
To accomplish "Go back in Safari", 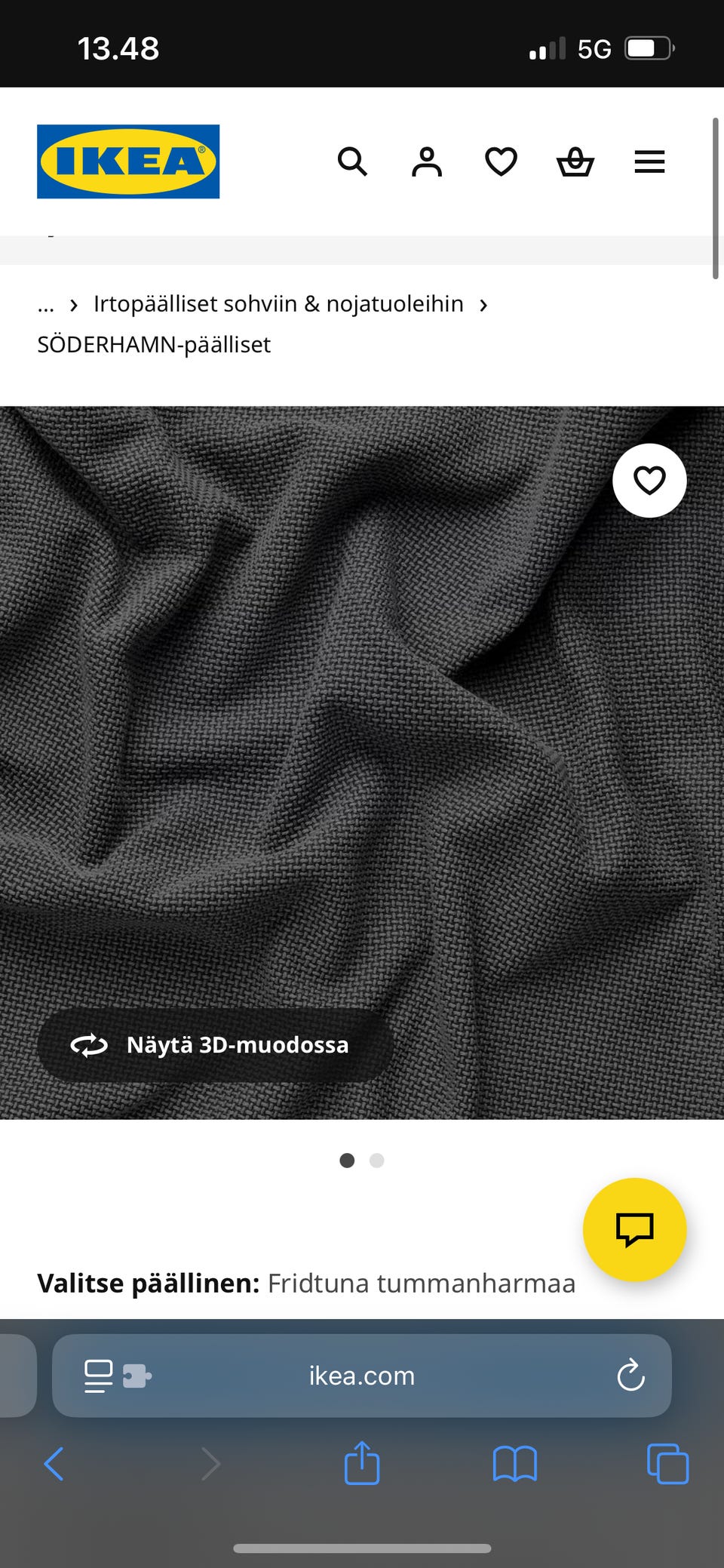I will pos(54,1464).
